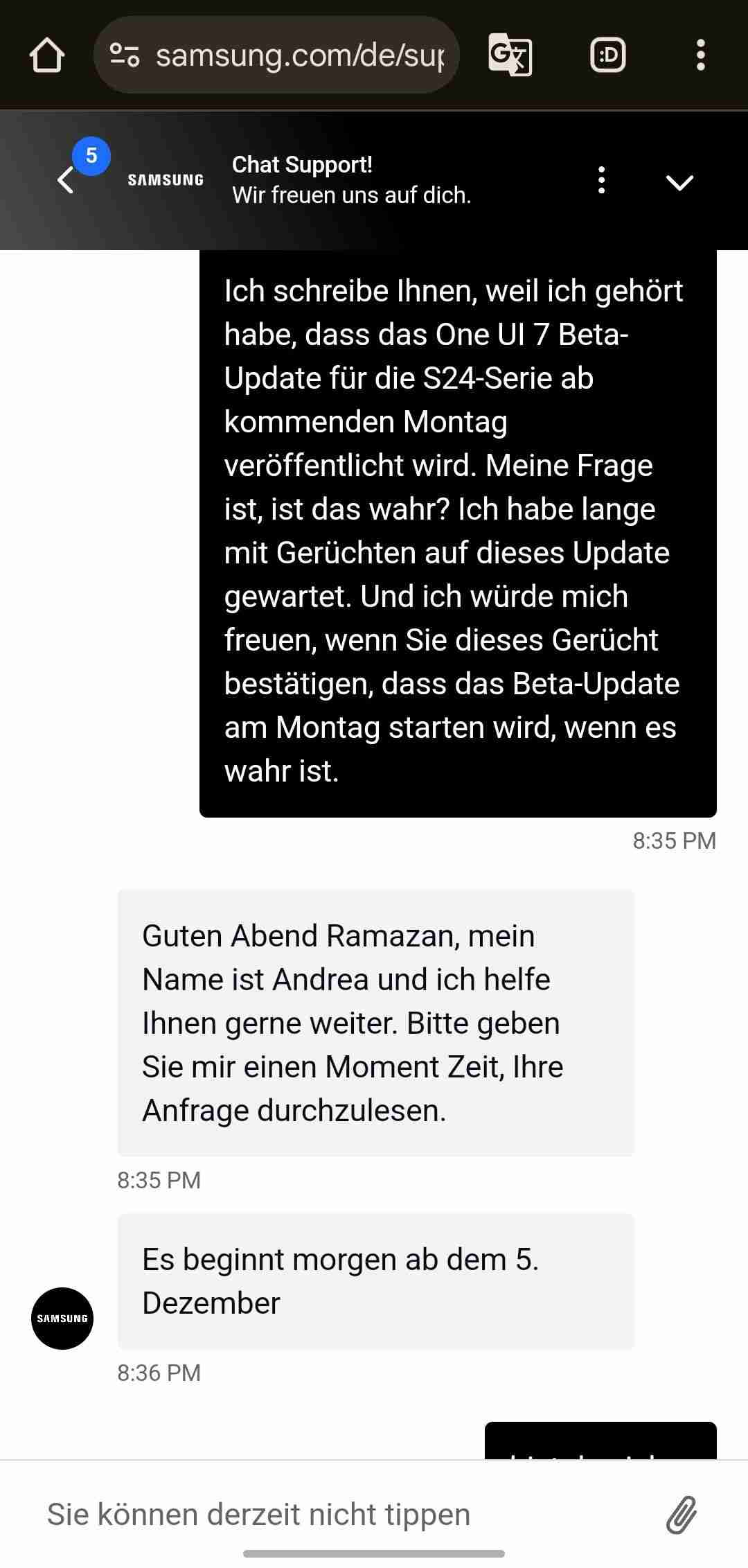Translate this page with Google Translate
The width and height of the screenshot is (748, 1568).
[x=510, y=55]
